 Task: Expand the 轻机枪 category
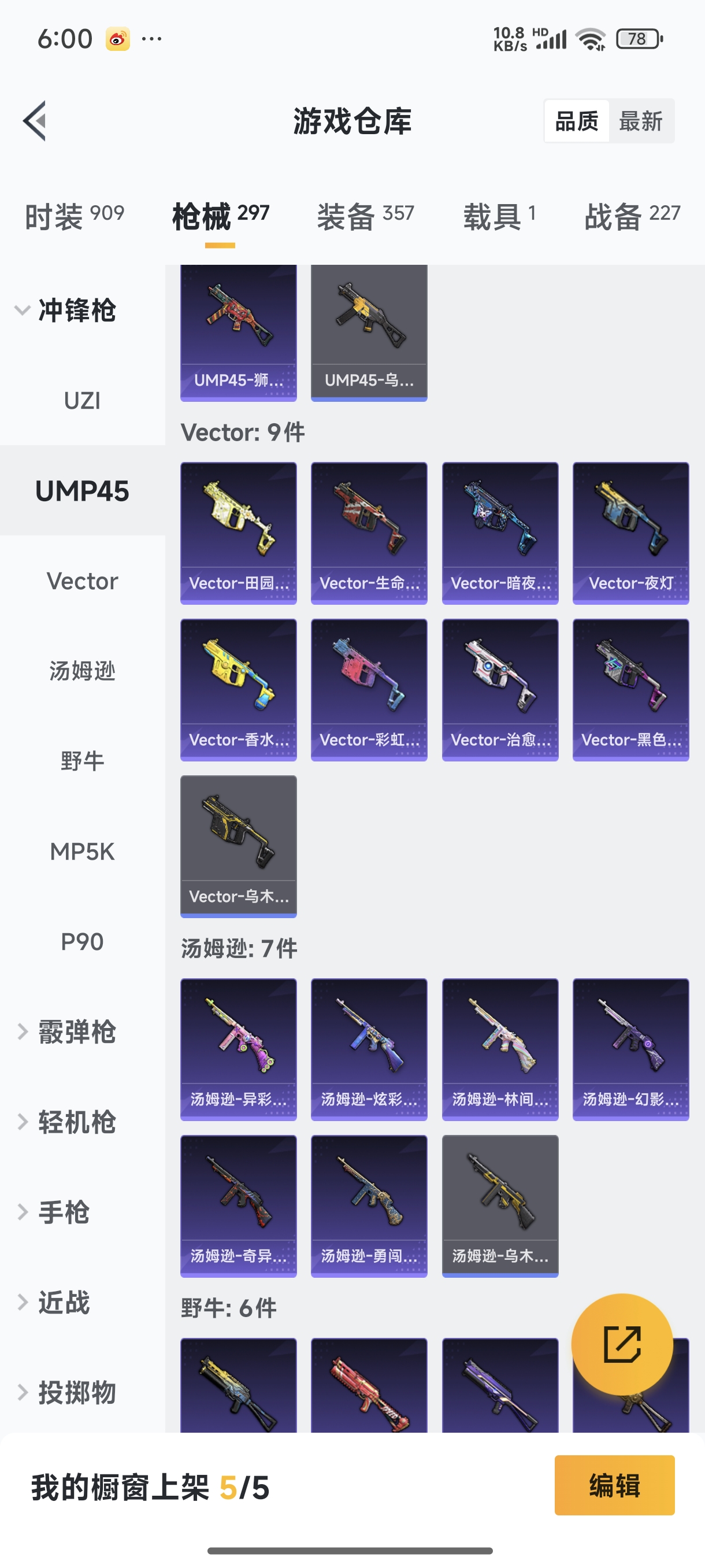67,1122
